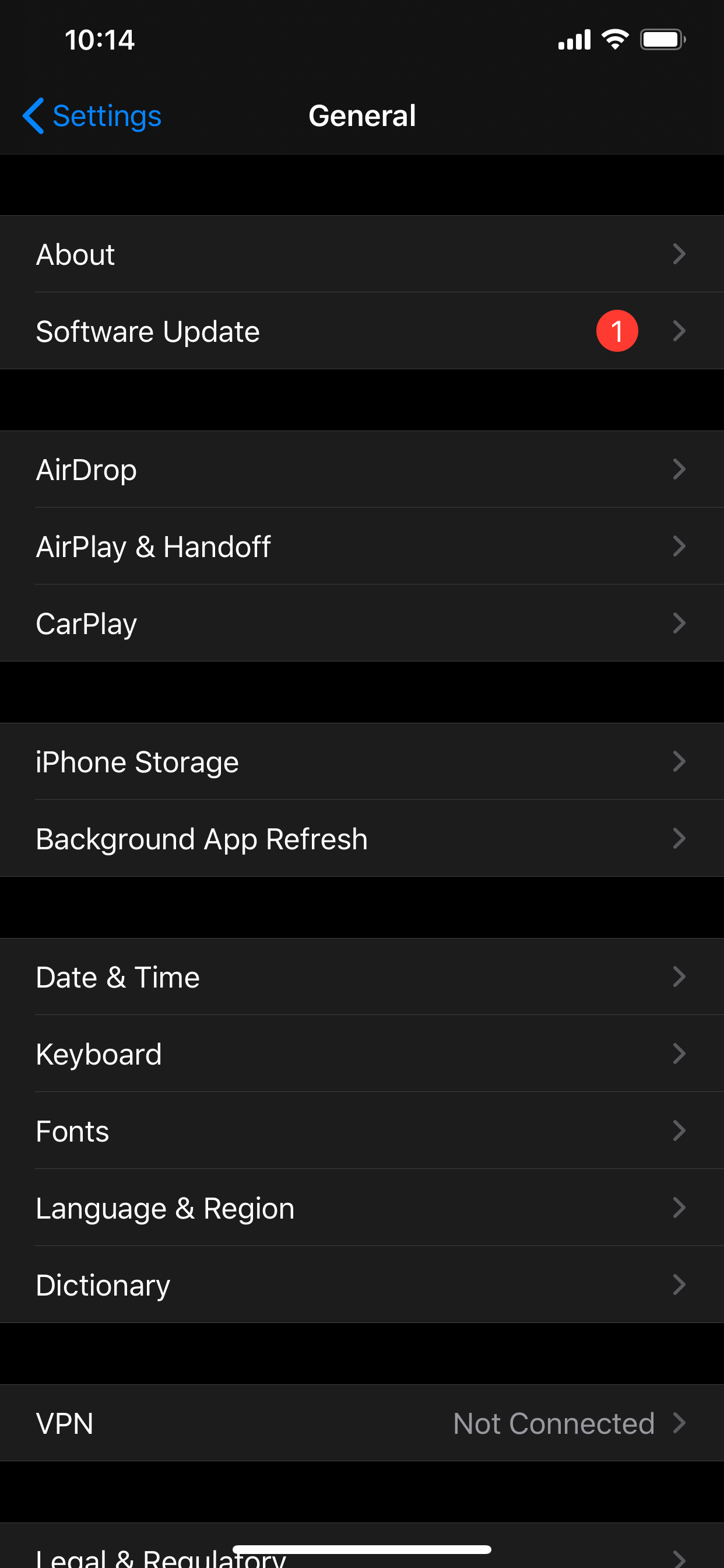View iPhone Storage
The image size is (724, 1568).
click(361, 761)
